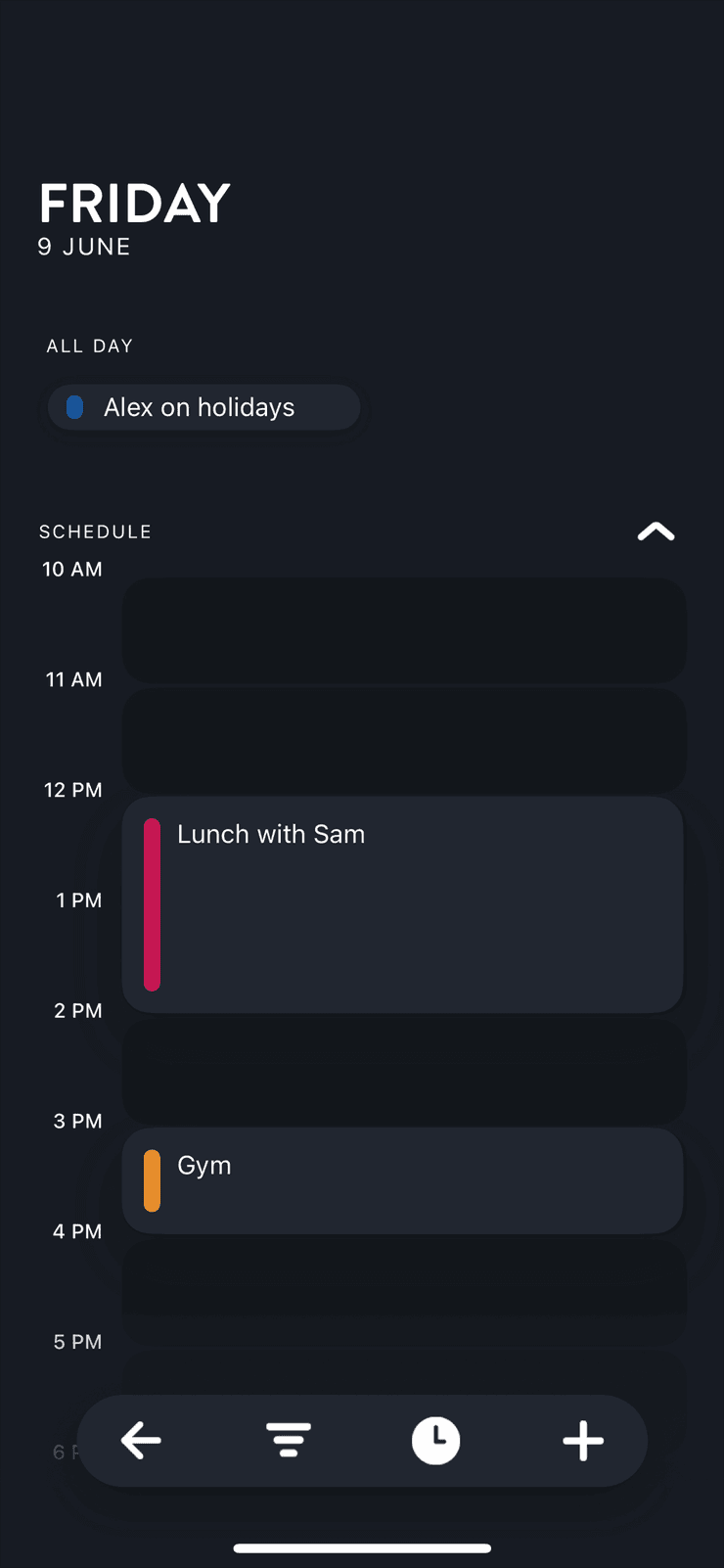Tap the plus icon to create an event

[x=583, y=1440]
